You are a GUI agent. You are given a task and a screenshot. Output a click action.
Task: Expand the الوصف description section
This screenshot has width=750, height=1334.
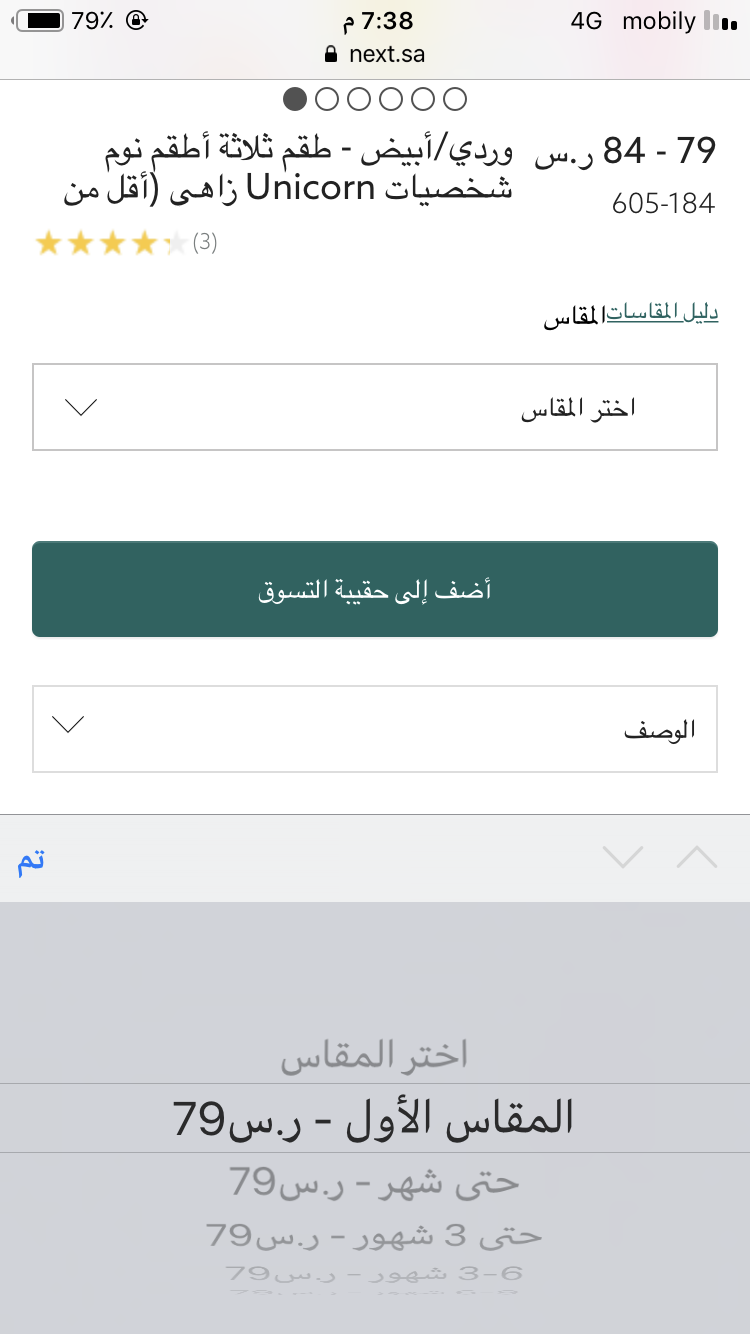pyautogui.click(x=375, y=729)
